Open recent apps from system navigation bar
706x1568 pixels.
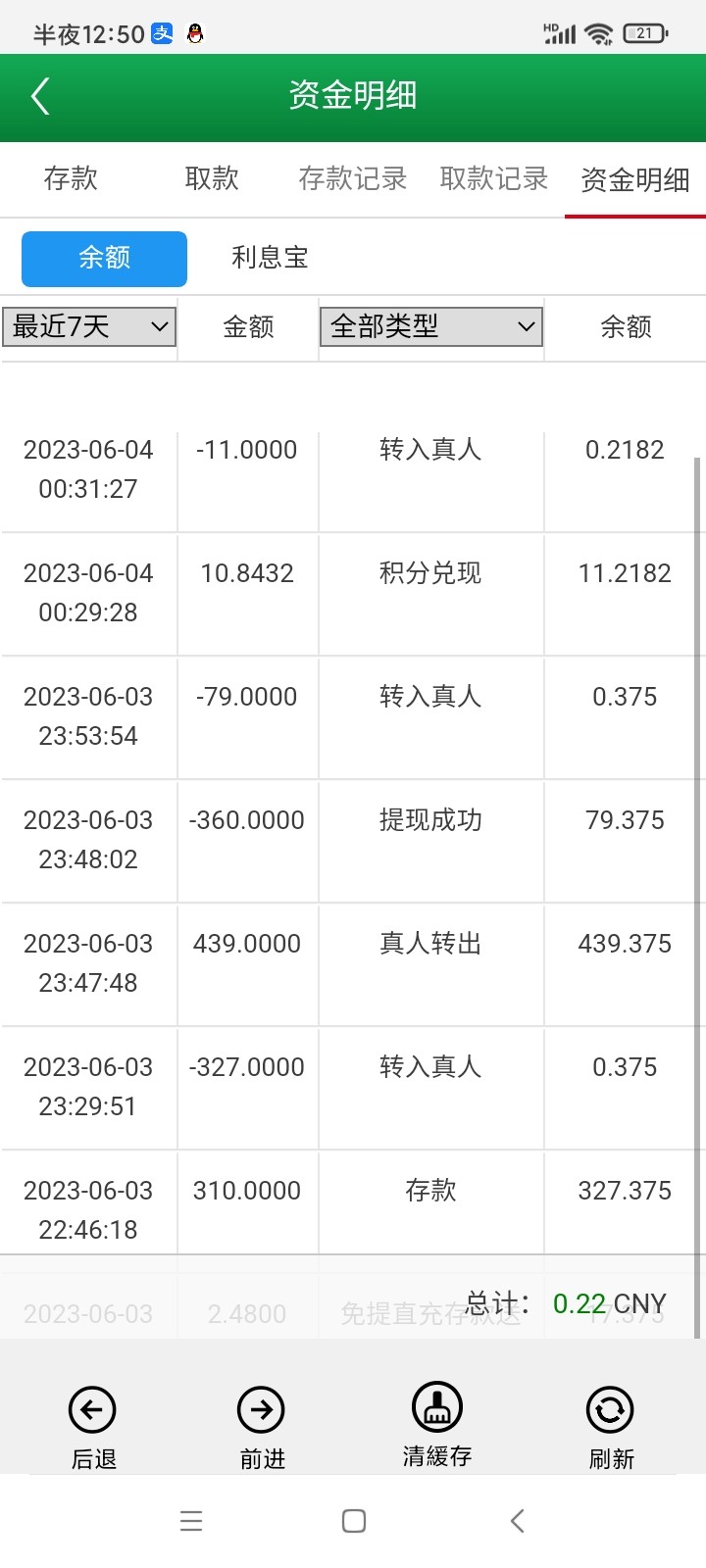(191, 1521)
